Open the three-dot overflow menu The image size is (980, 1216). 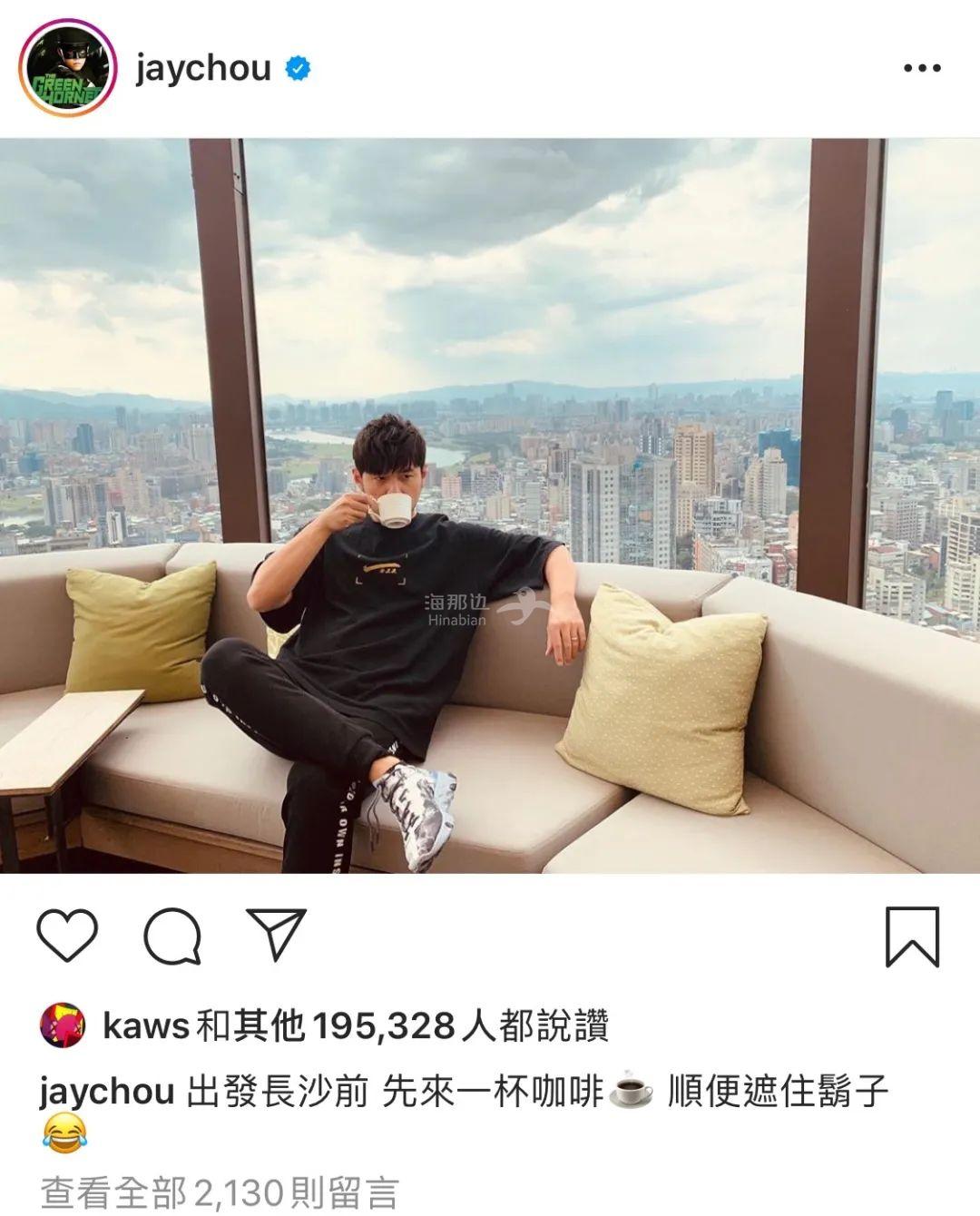point(922,68)
